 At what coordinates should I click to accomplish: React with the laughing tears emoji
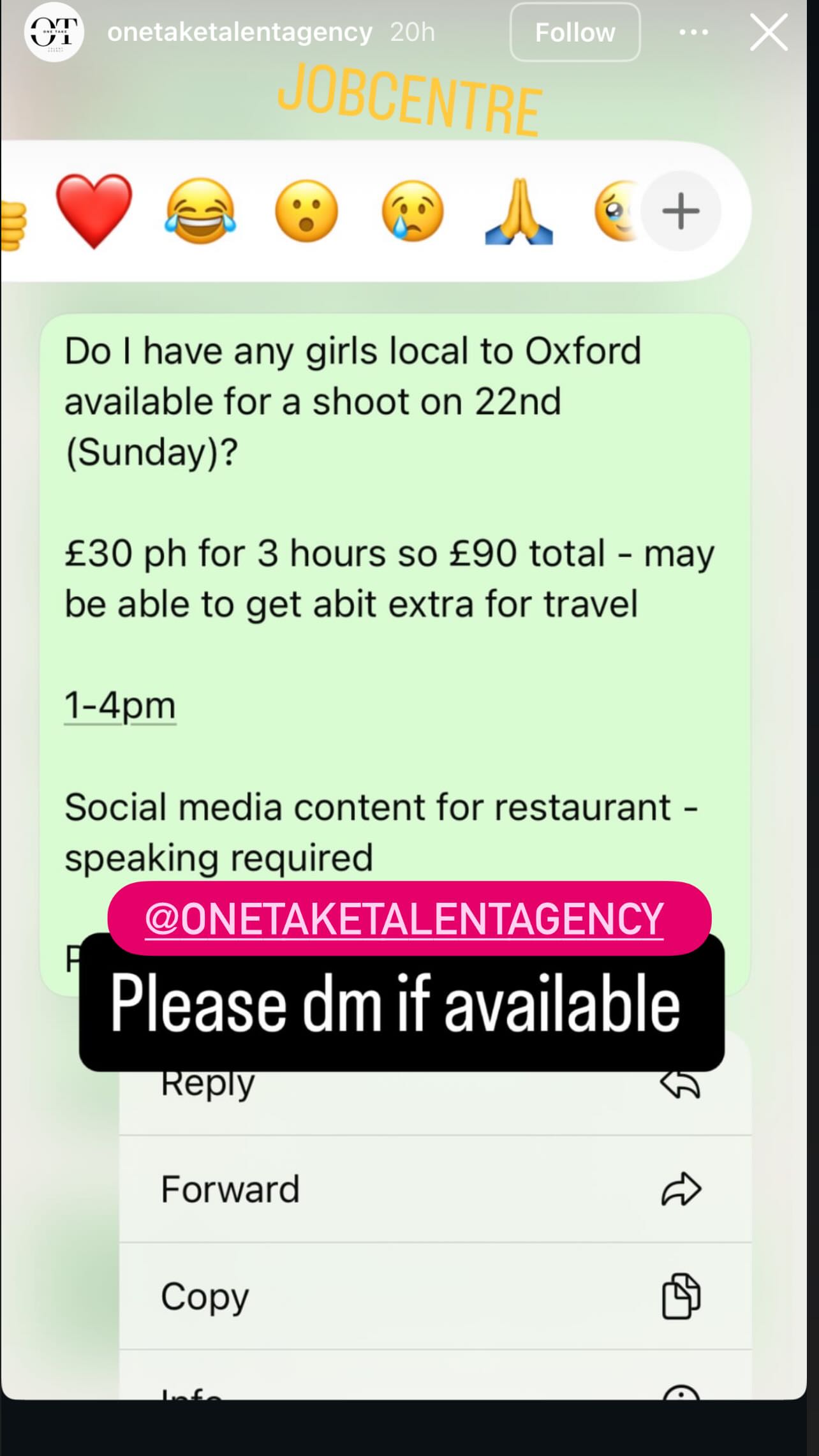(201, 212)
